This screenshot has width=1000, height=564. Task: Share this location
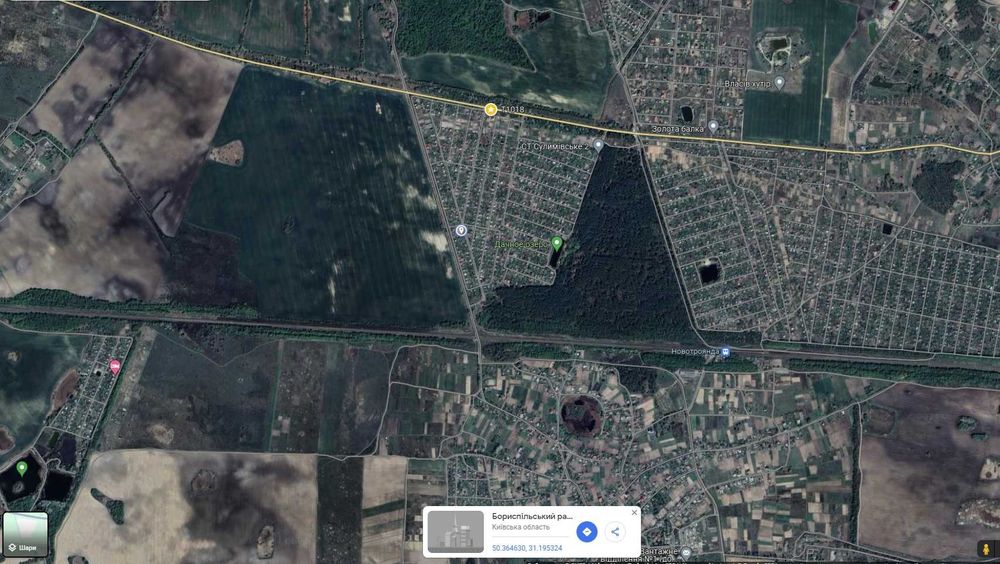[x=615, y=532]
